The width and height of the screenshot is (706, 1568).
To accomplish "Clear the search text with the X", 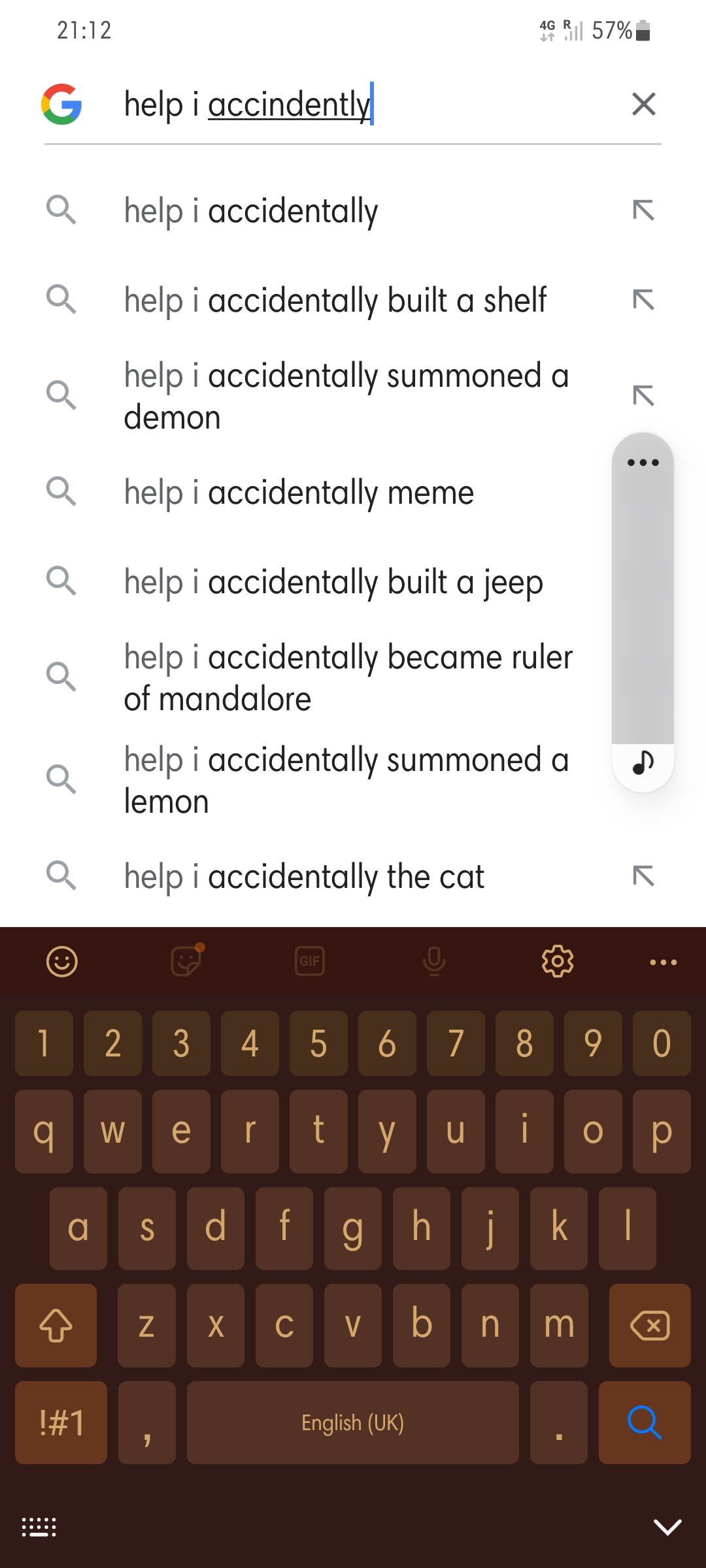I will click(643, 105).
